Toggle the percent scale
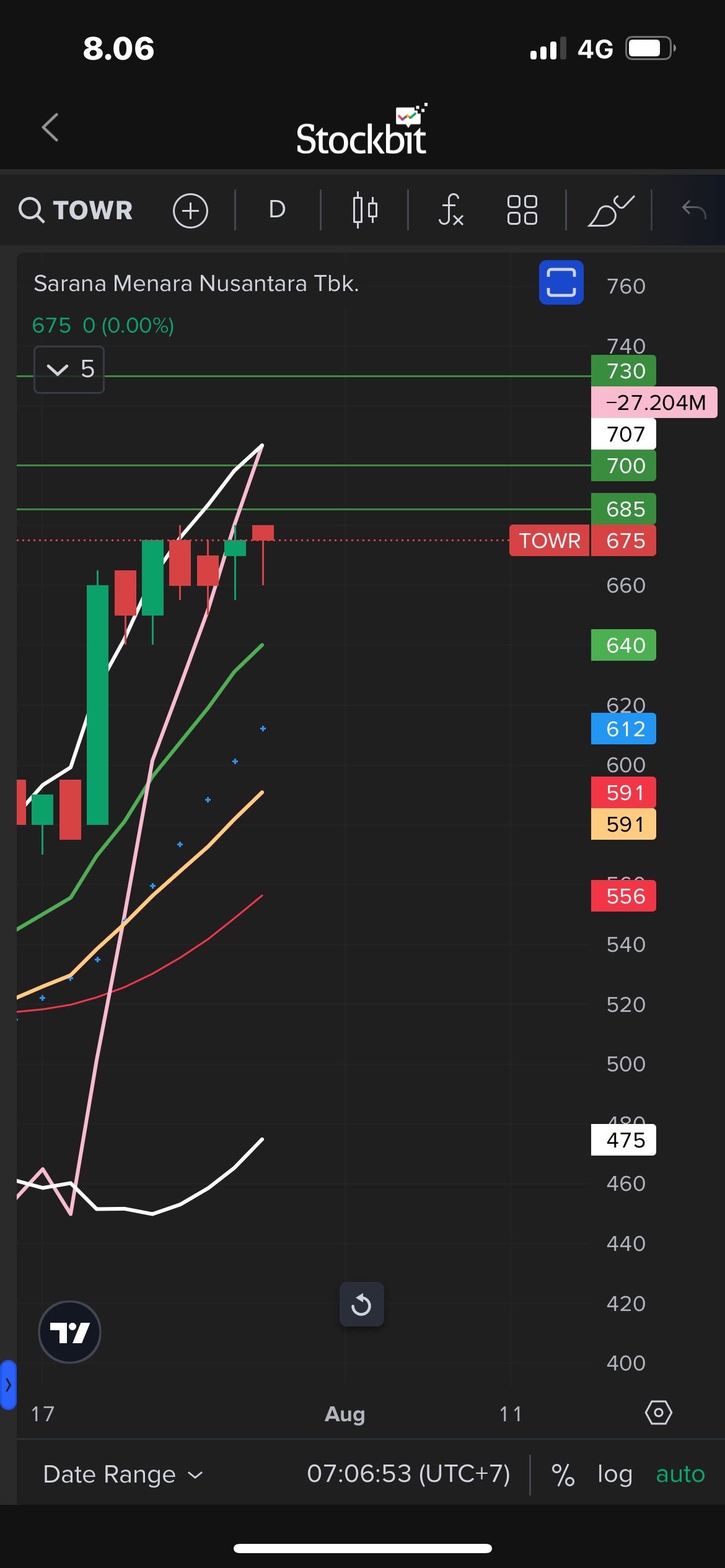 click(563, 1474)
